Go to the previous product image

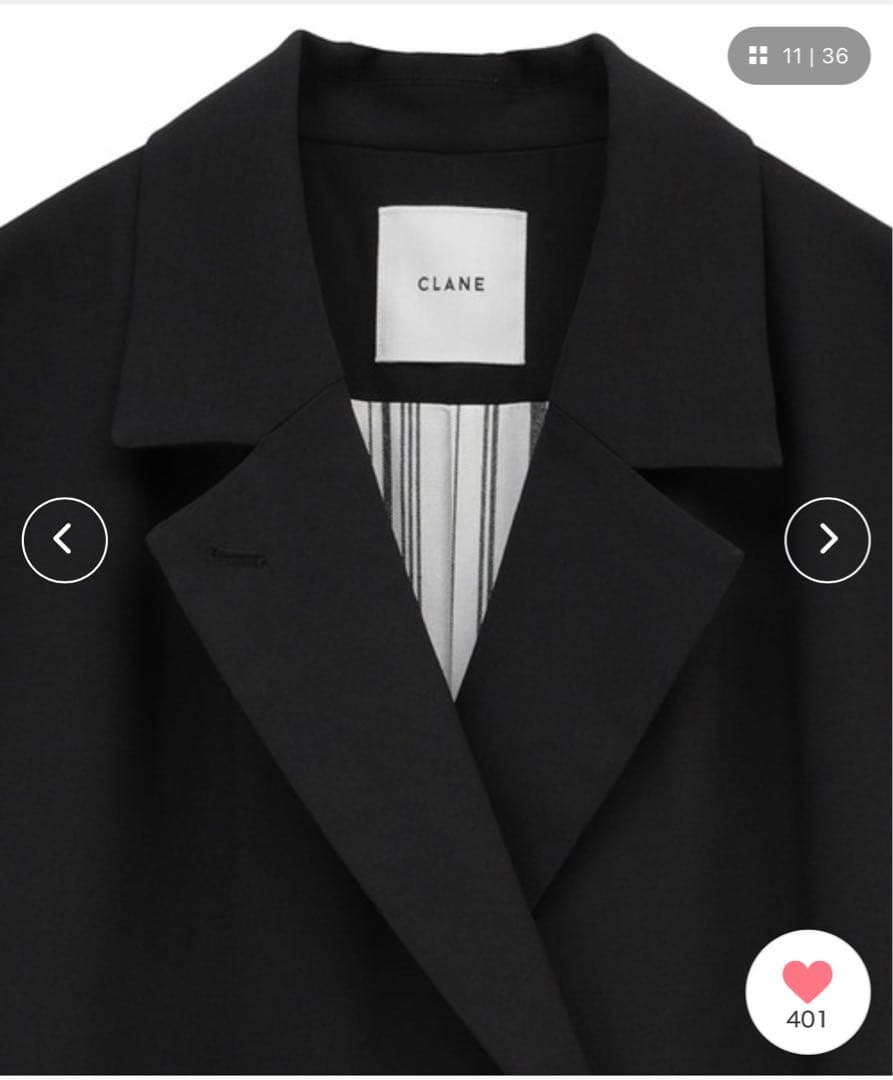tap(64, 540)
